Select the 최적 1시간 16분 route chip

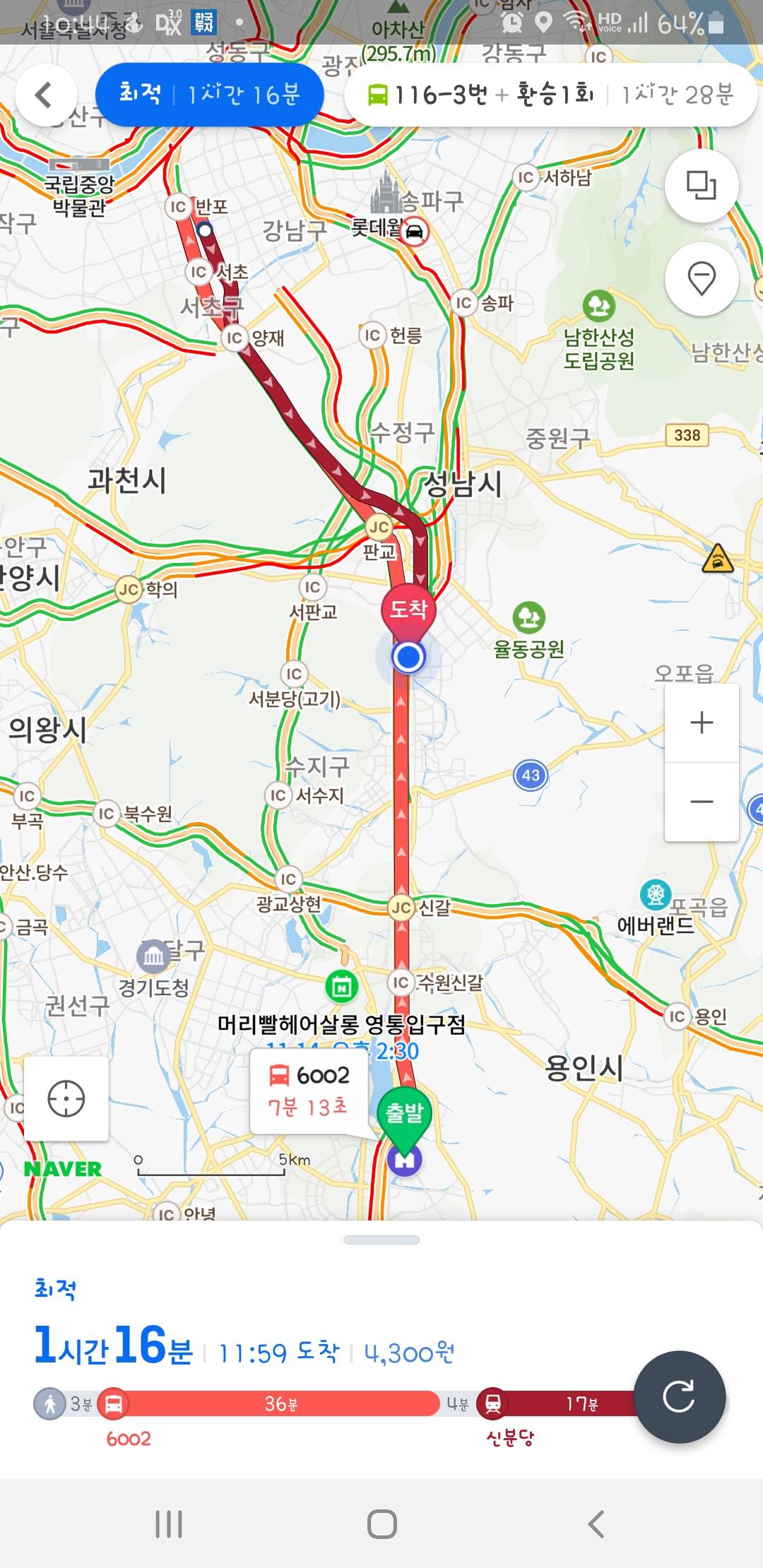[x=209, y=95]
